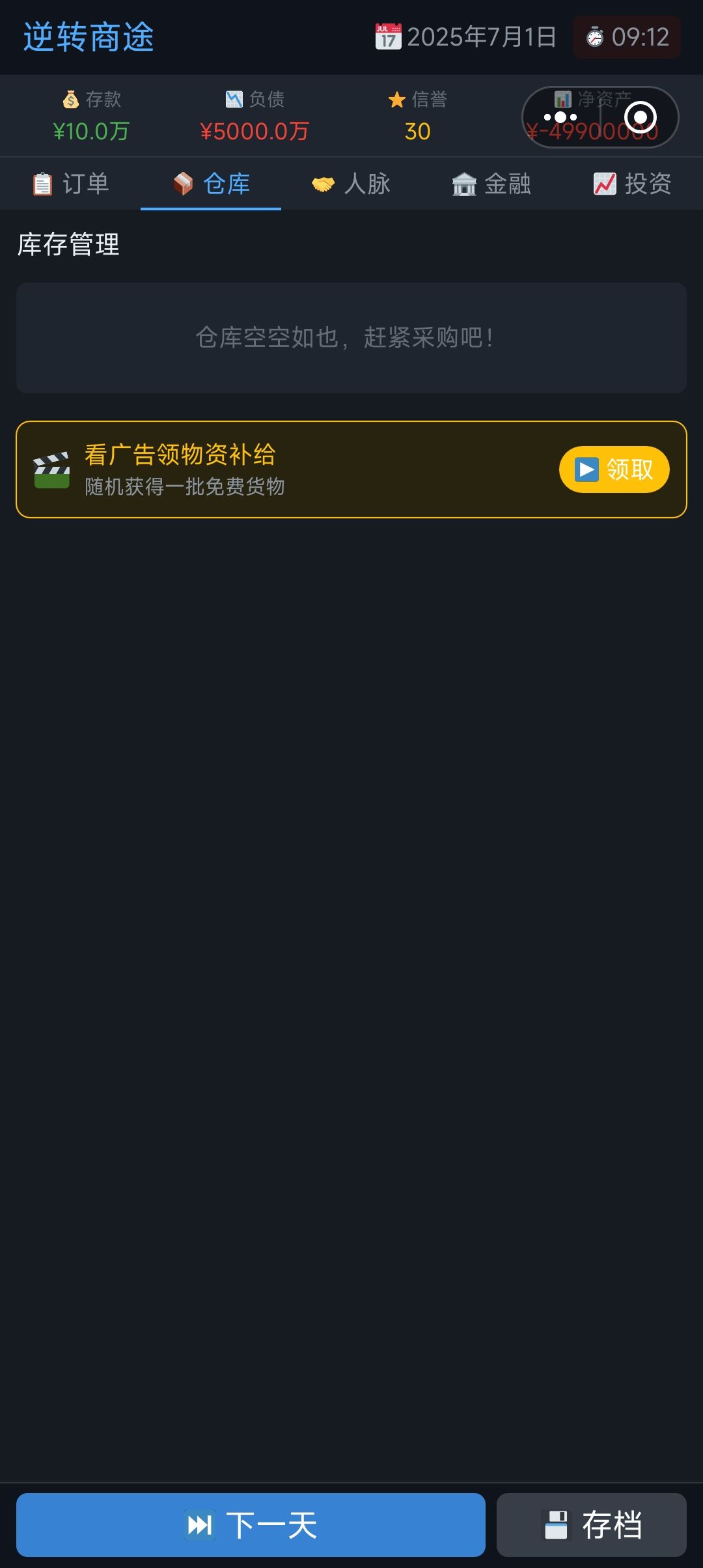This screenshot has height=1568, width=703.
Task: Tap the money bag deposit icon
Action: click(68, 99)
